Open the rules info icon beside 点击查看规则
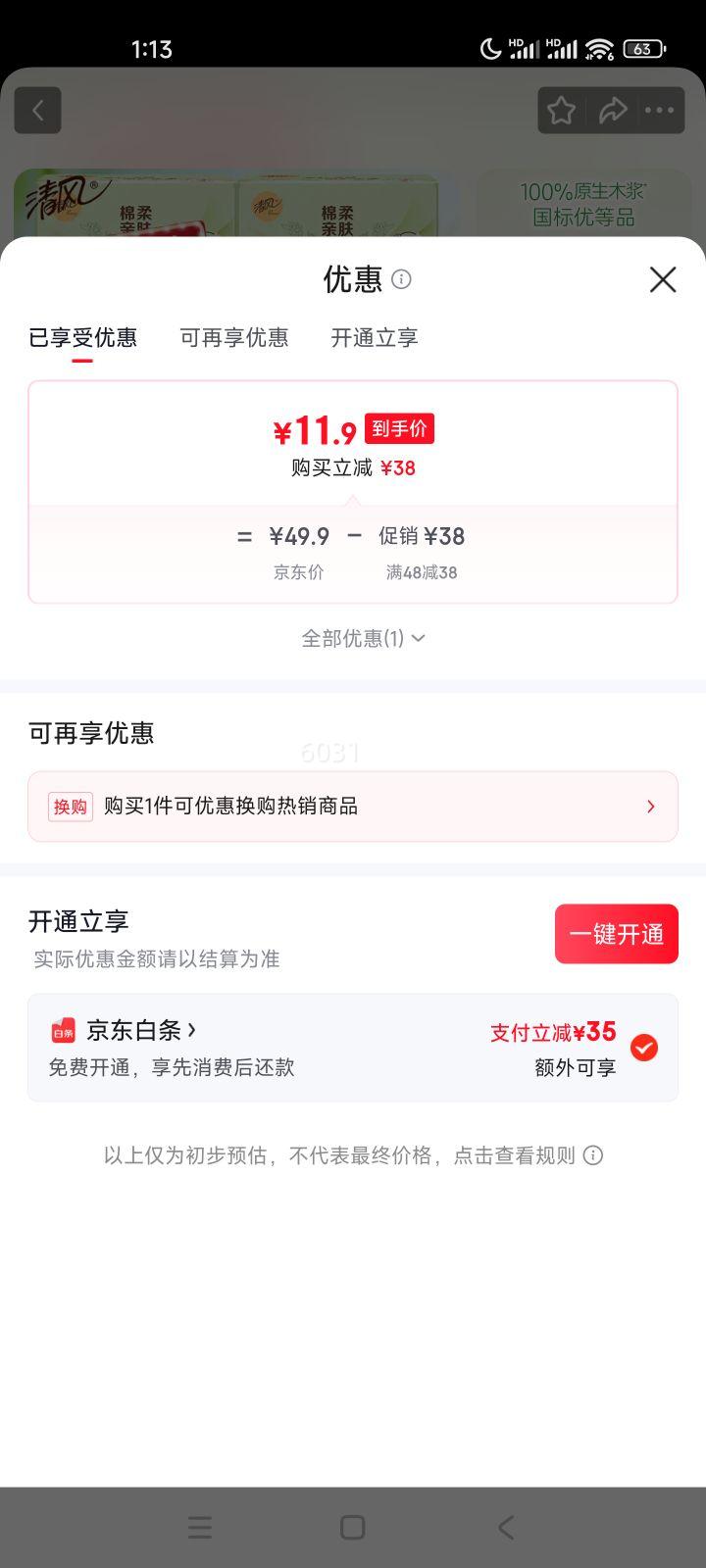Screen dimensions: 706x1568 click(591, 1156)
